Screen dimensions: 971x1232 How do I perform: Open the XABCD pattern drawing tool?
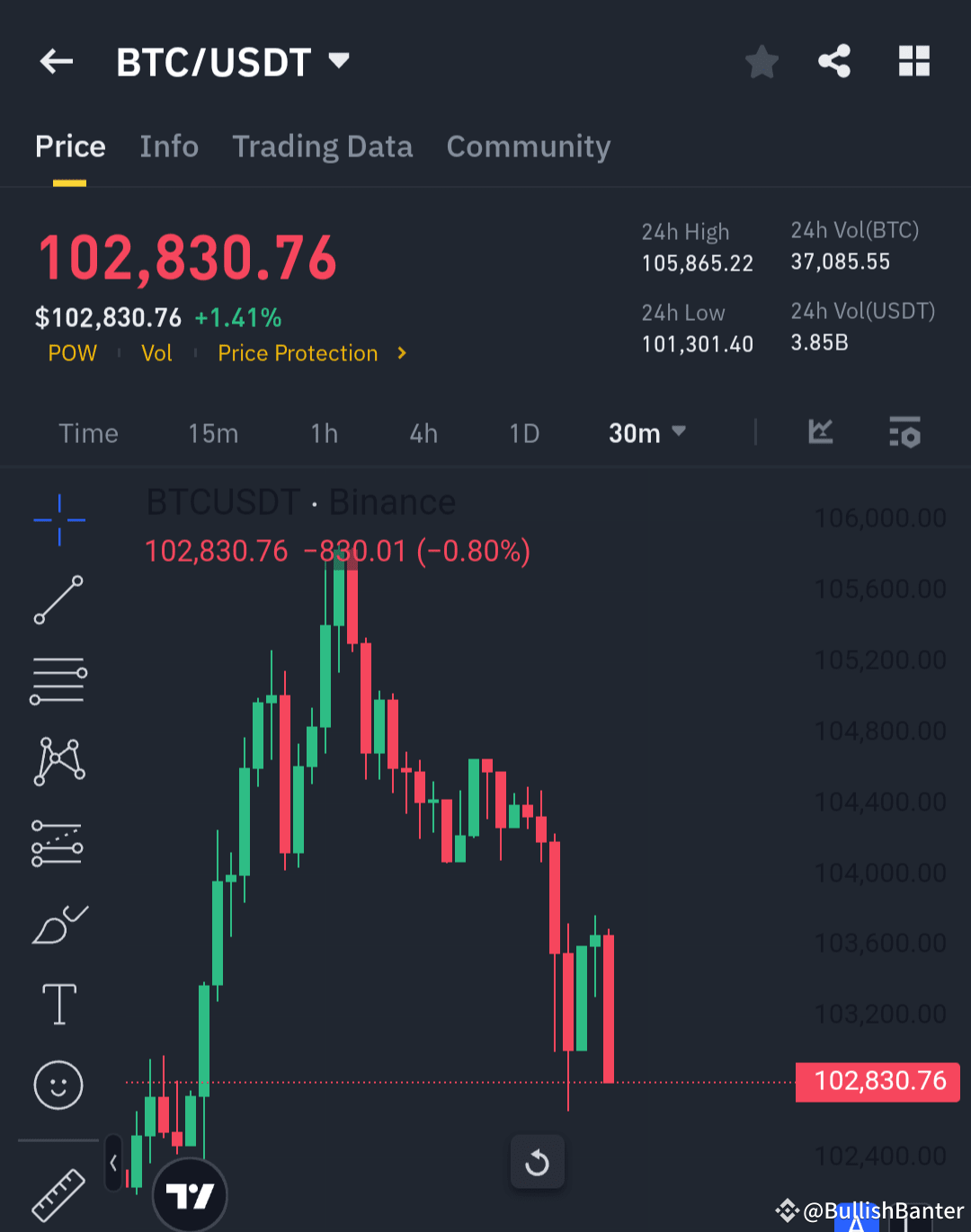[58, 761]
